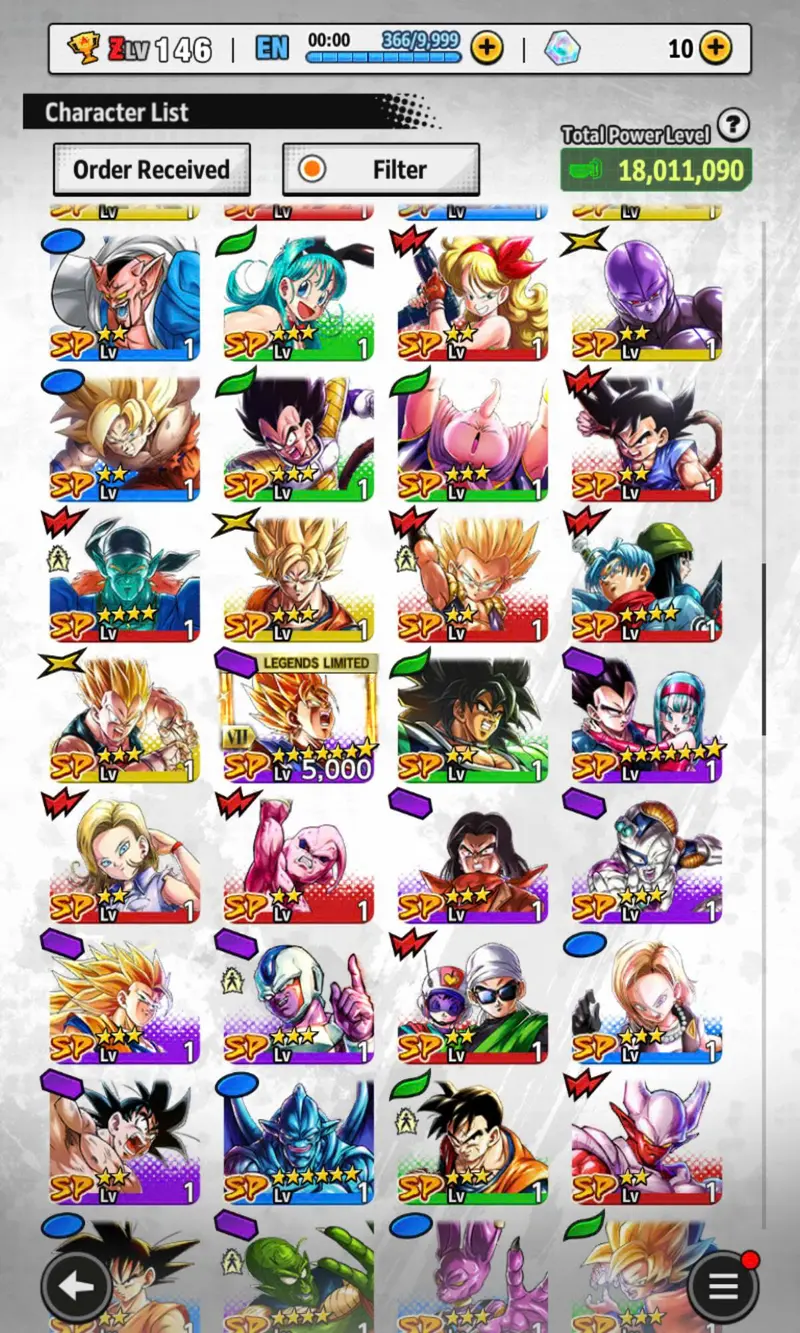
Task: Open the hamburger menu button
Action: pyautogui.click(x=723, y=1286)
